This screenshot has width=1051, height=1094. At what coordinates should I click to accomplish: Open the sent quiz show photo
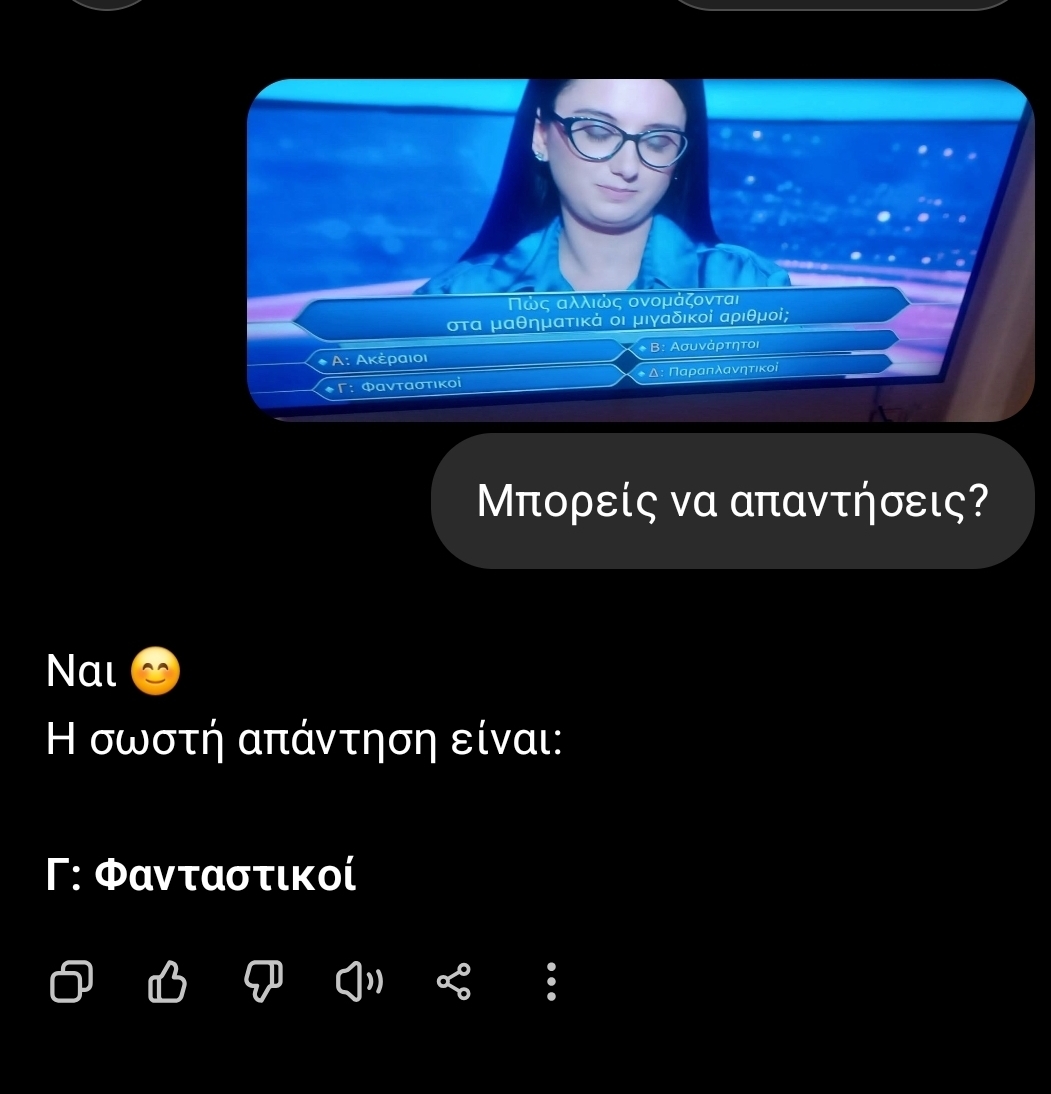click(640, 250)
